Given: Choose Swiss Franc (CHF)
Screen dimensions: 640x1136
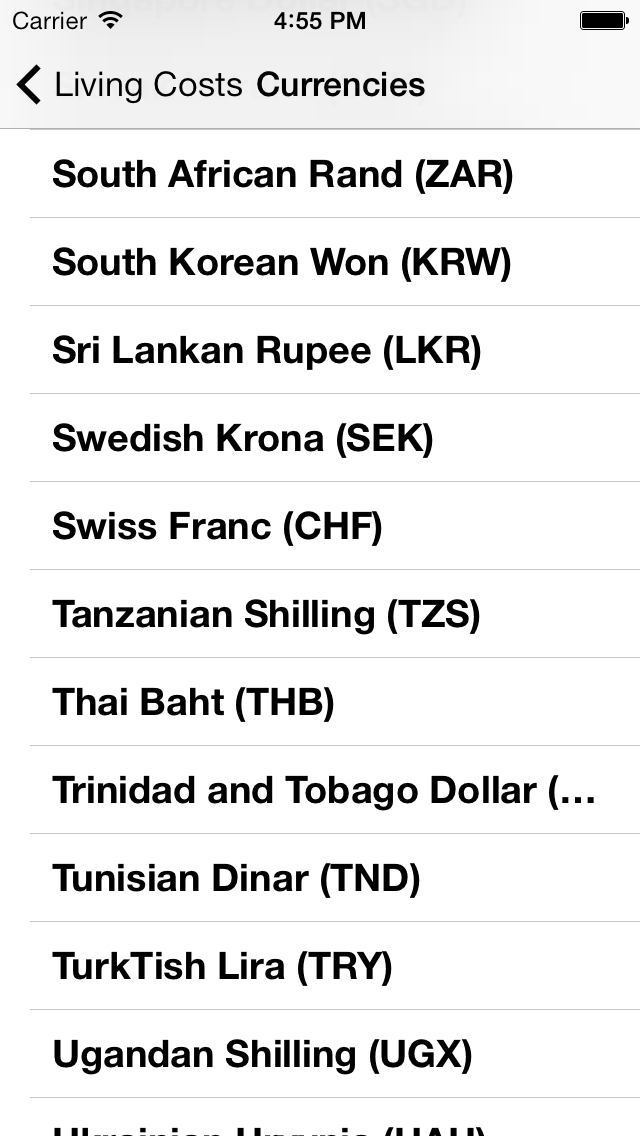Looking at the screenshot, I should [x=320, y=525].
